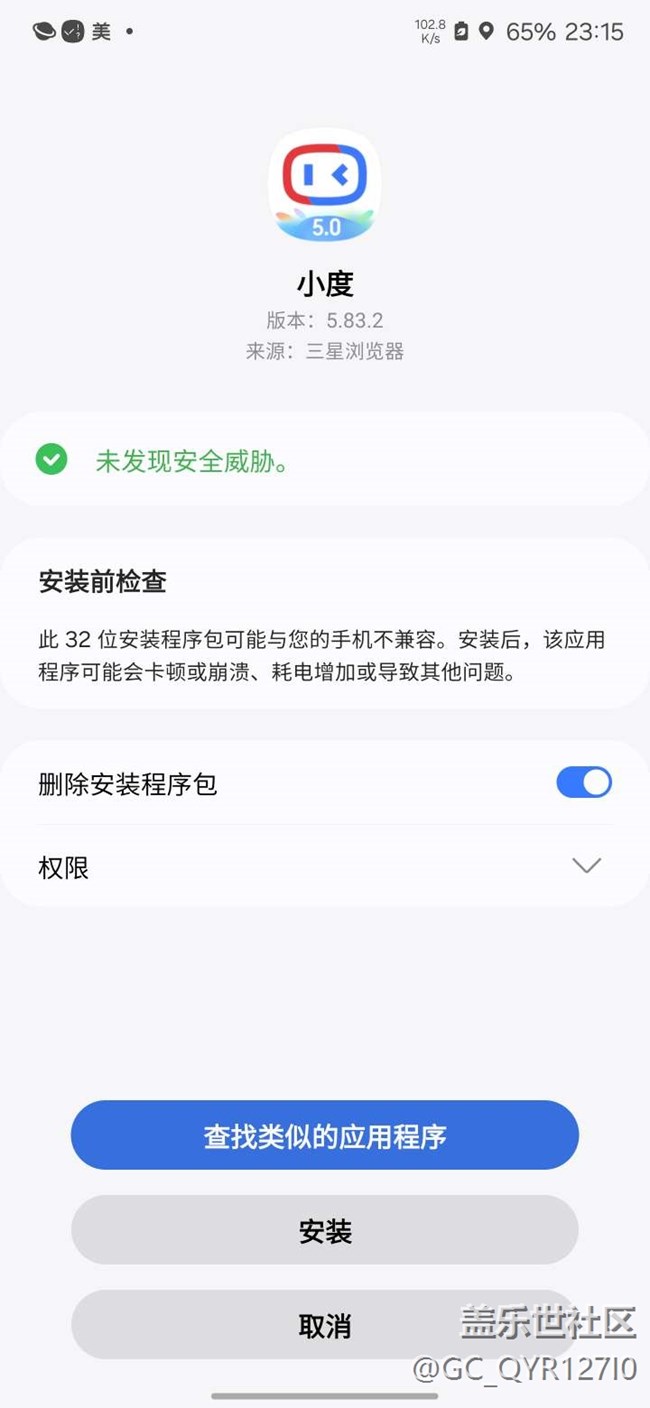Toggle off 删除安装程序包 switch

point(583,783)
